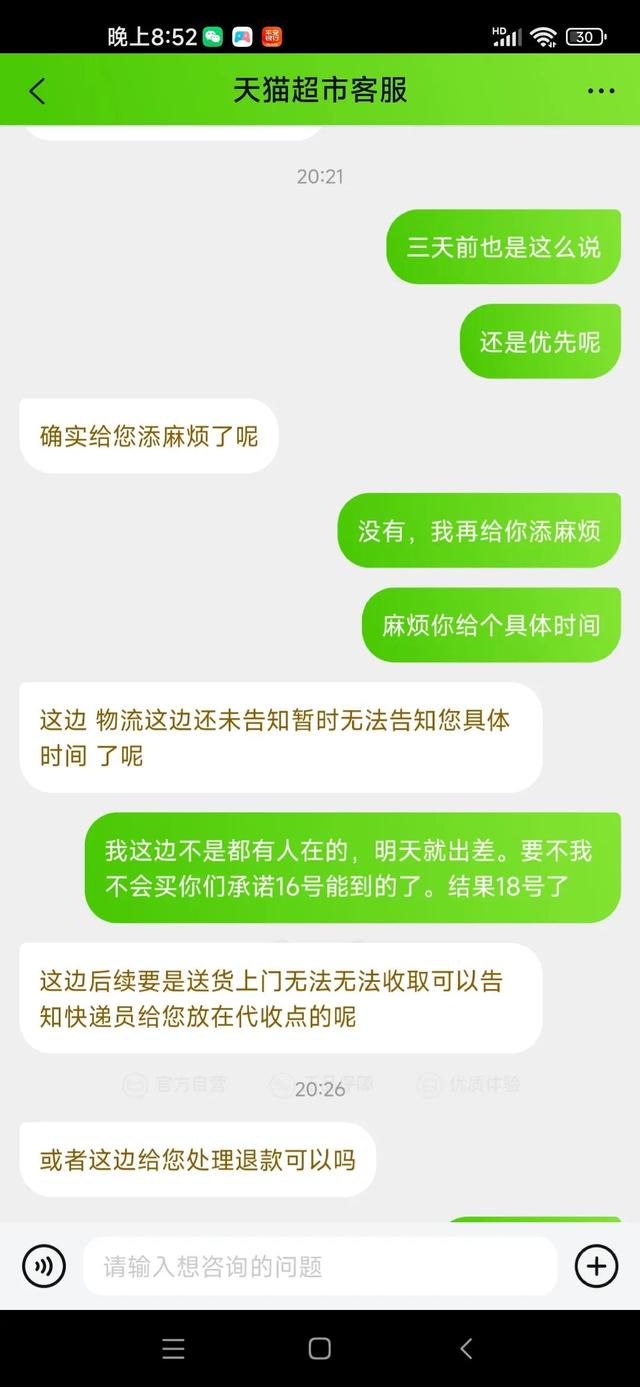Viewport: 640px width, 1387px height.
Task: Go back from the 天猫超市客服 chat
Action: click(37, 91)
